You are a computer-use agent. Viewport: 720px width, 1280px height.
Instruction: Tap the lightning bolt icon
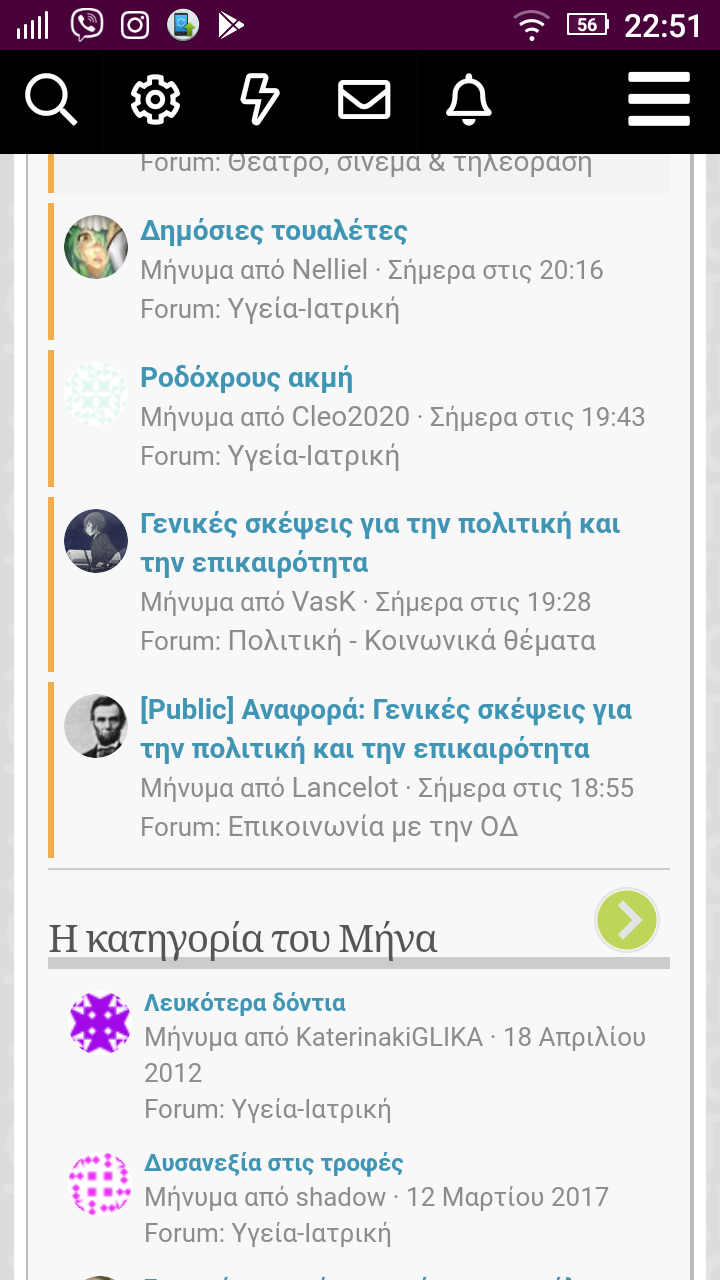[x=259, y=100]
